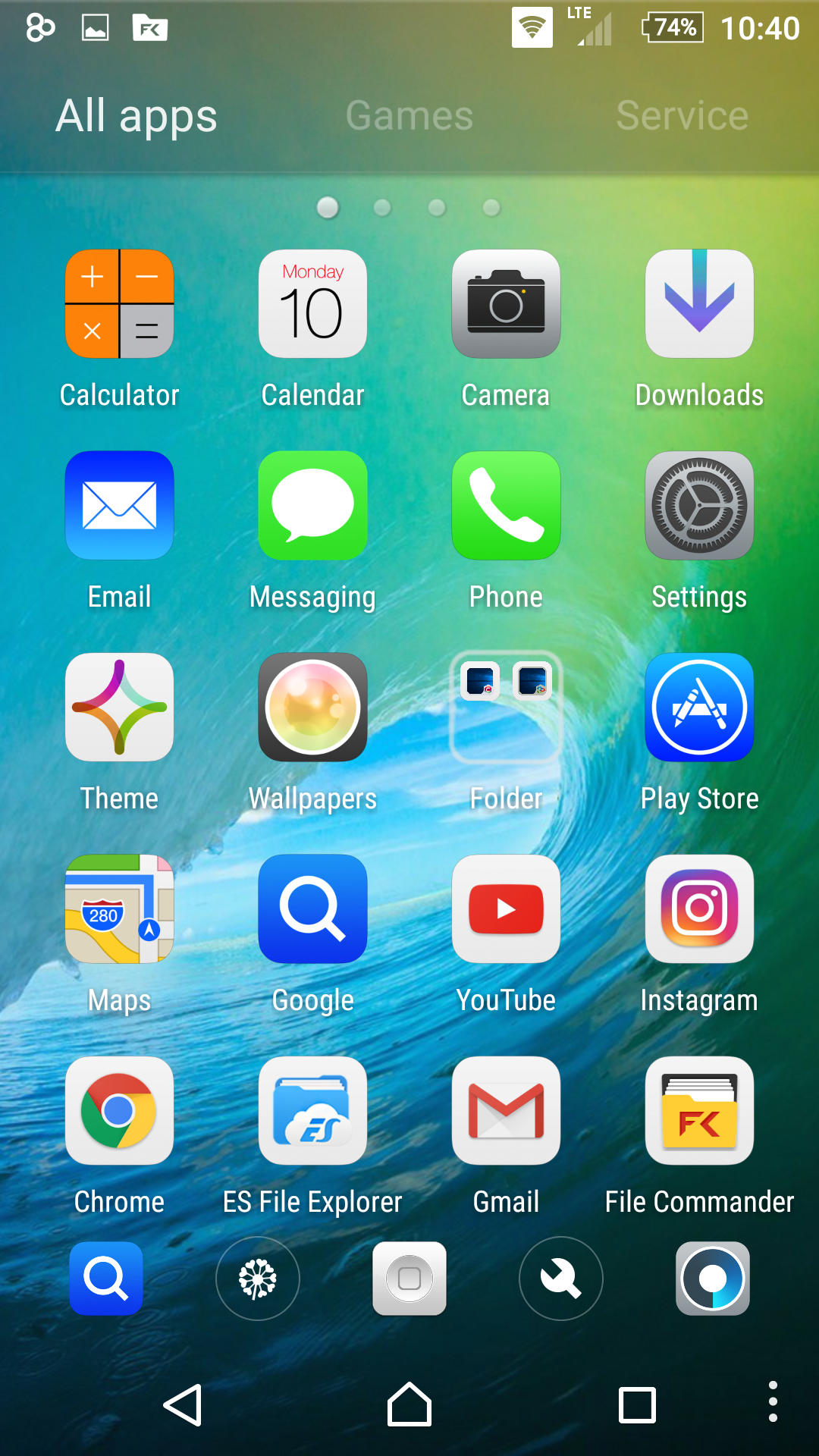Tap the wrench tools icon in the dock
This screenshot has height=1456, width=819.
click(560, 1279)
